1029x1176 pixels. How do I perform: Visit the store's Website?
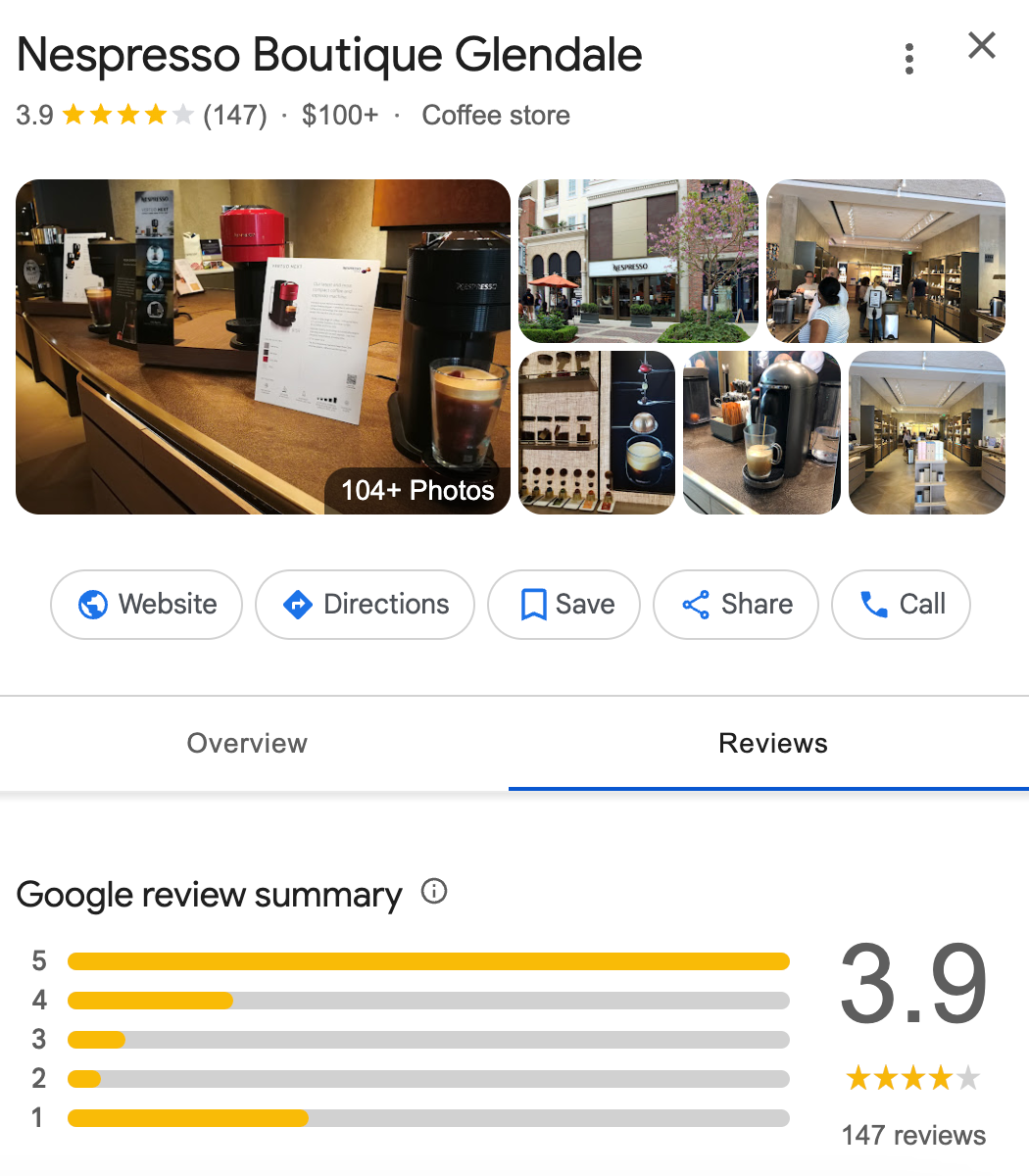coord(147,605)
